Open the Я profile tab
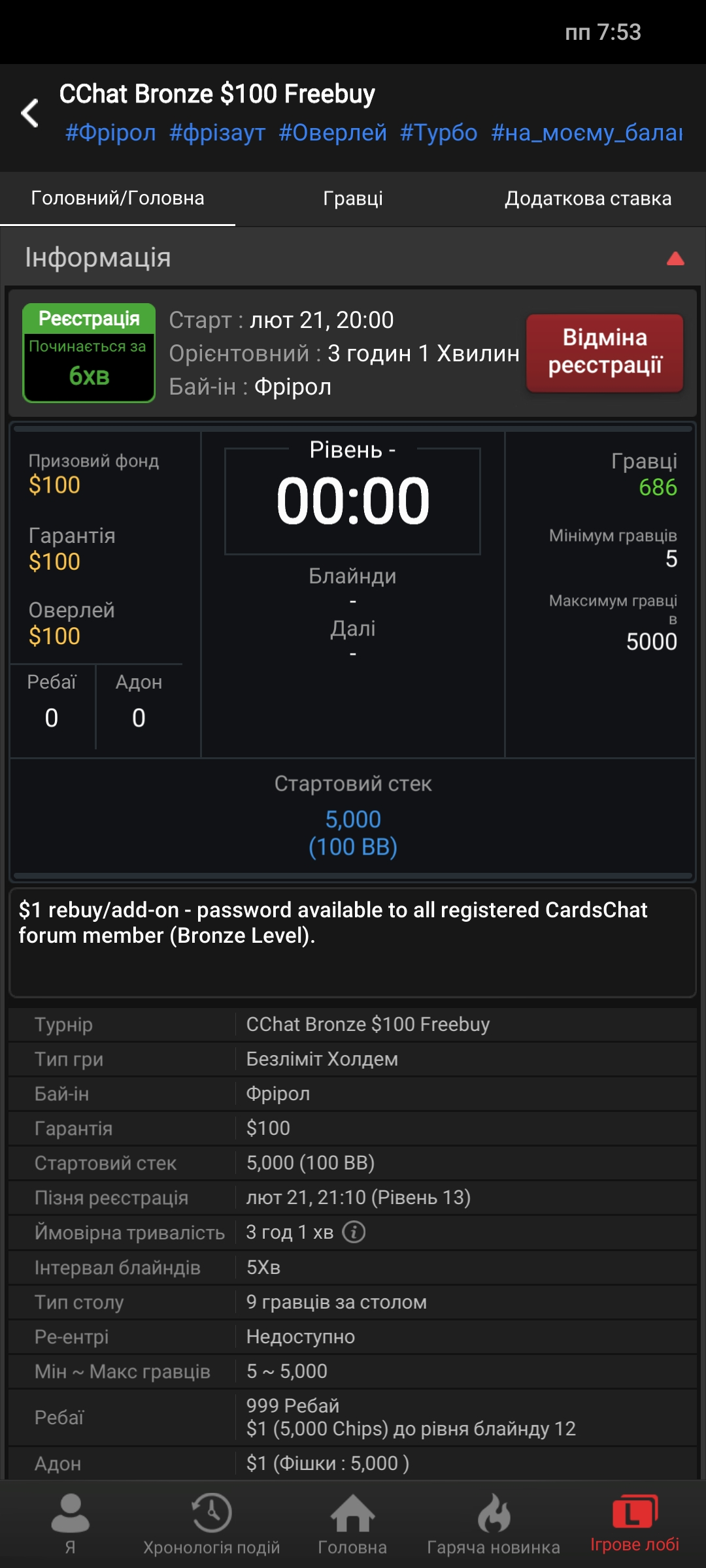 tap(70, 1524)
